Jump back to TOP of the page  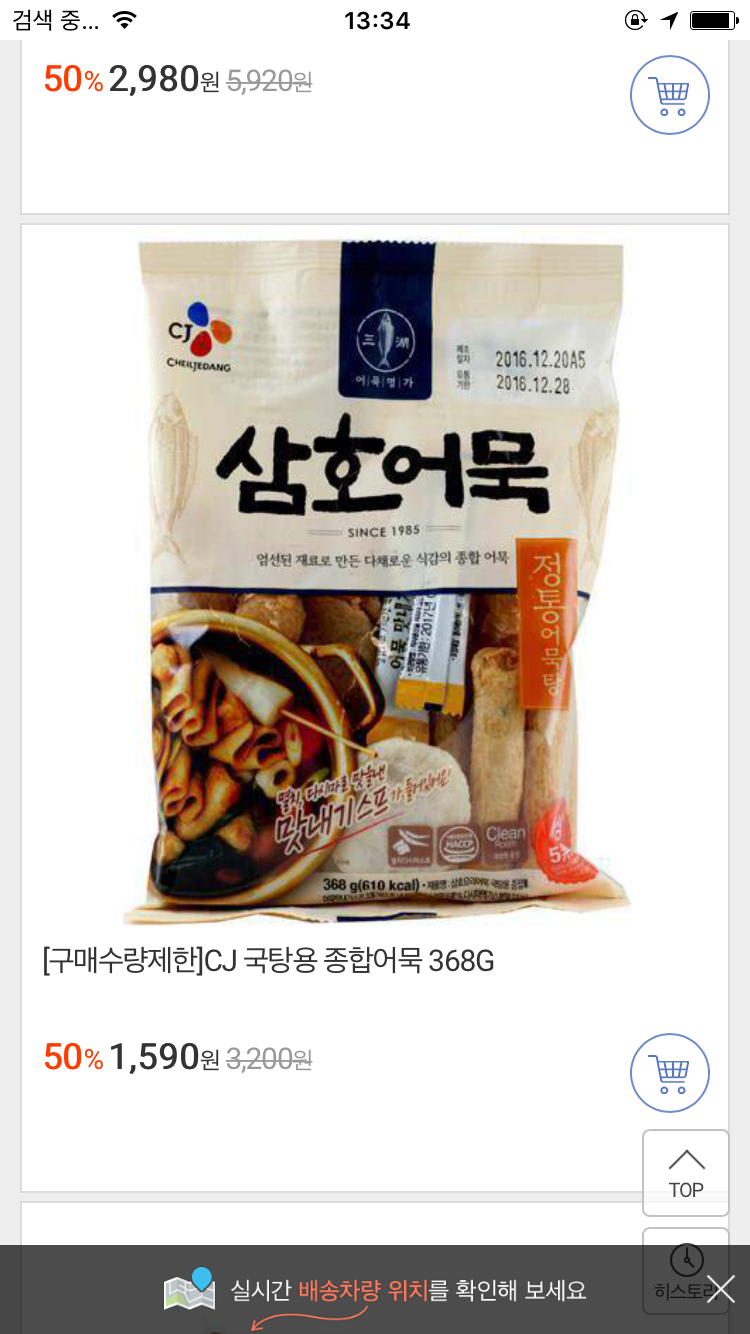point(685,1172)
